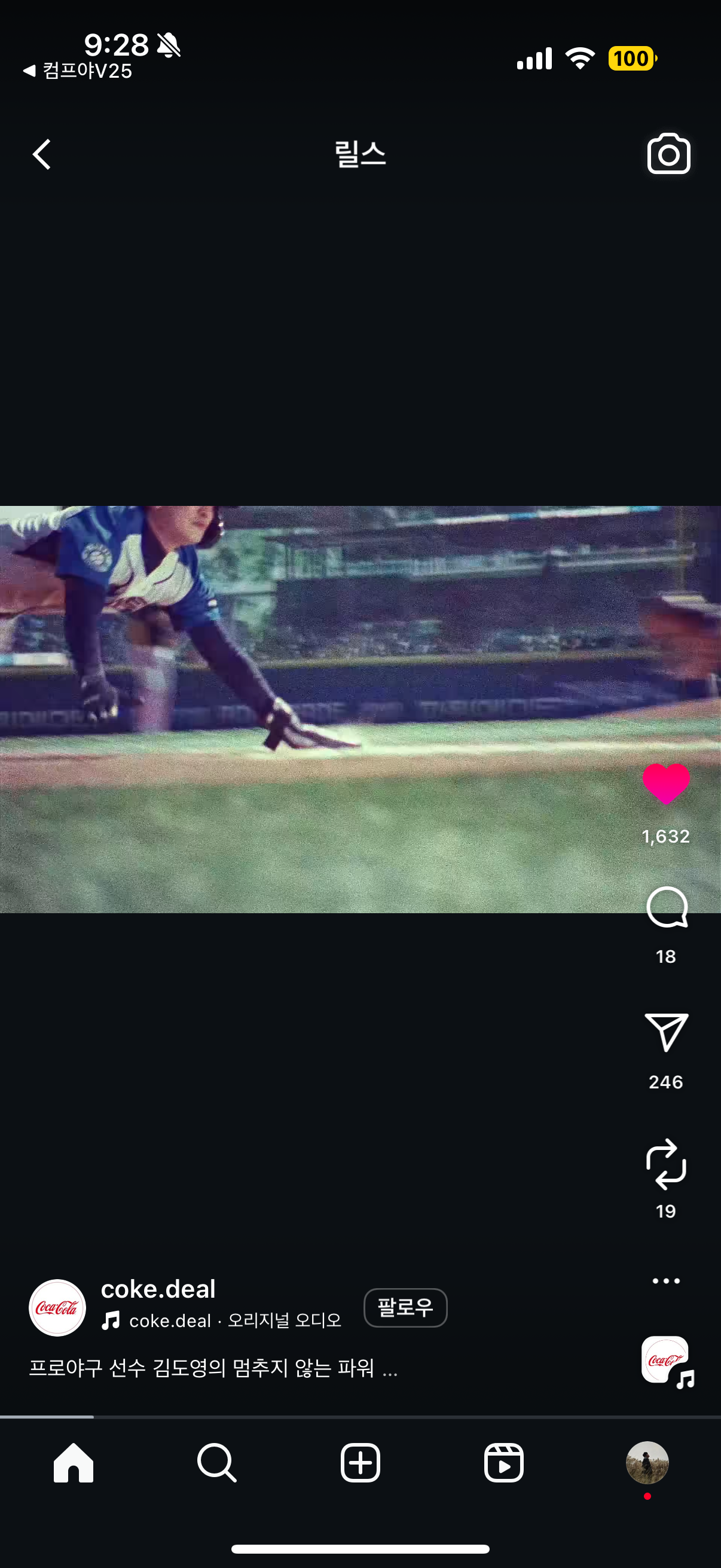The width and height of the screenshot is (721, 1568).
Task: Unlike the reel via the heart icon
Action: coord(665,783)
